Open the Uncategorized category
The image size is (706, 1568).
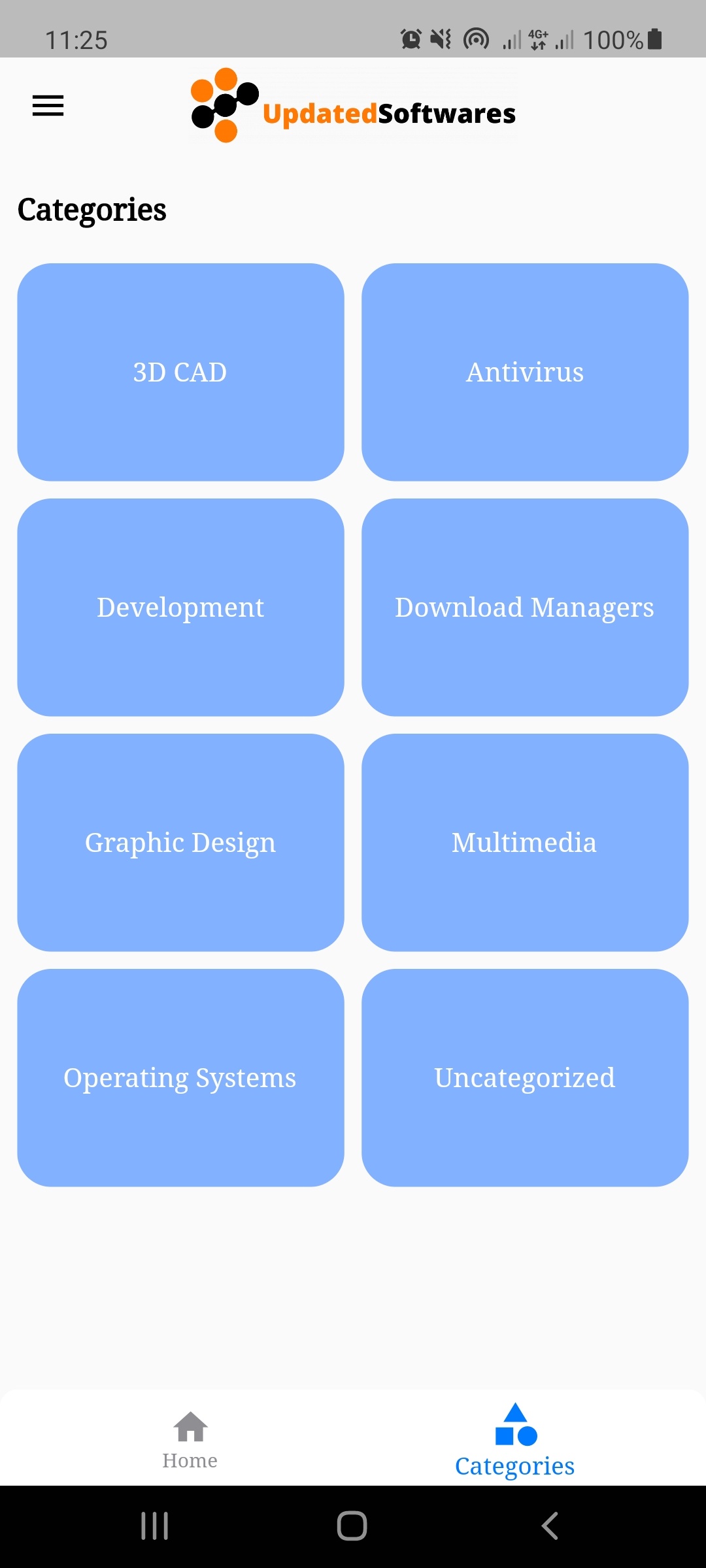[x=525, y=1078]
